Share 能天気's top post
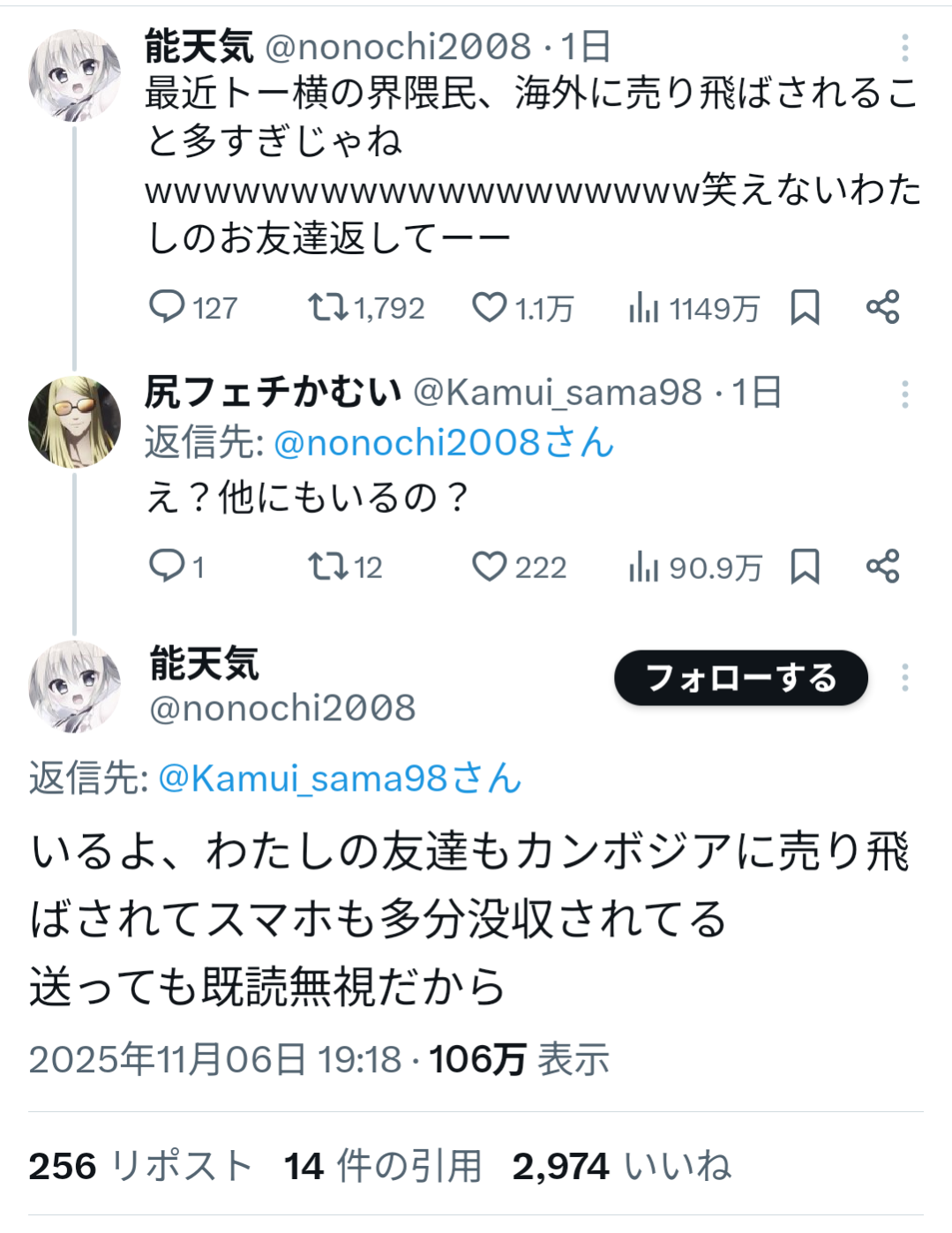This screenshot has width=952, height=1233. (x=882, y=307)
